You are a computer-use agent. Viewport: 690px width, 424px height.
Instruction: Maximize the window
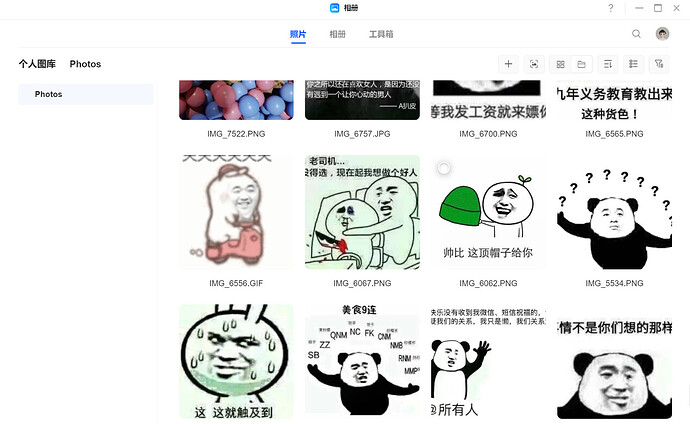tap(658, 8)
